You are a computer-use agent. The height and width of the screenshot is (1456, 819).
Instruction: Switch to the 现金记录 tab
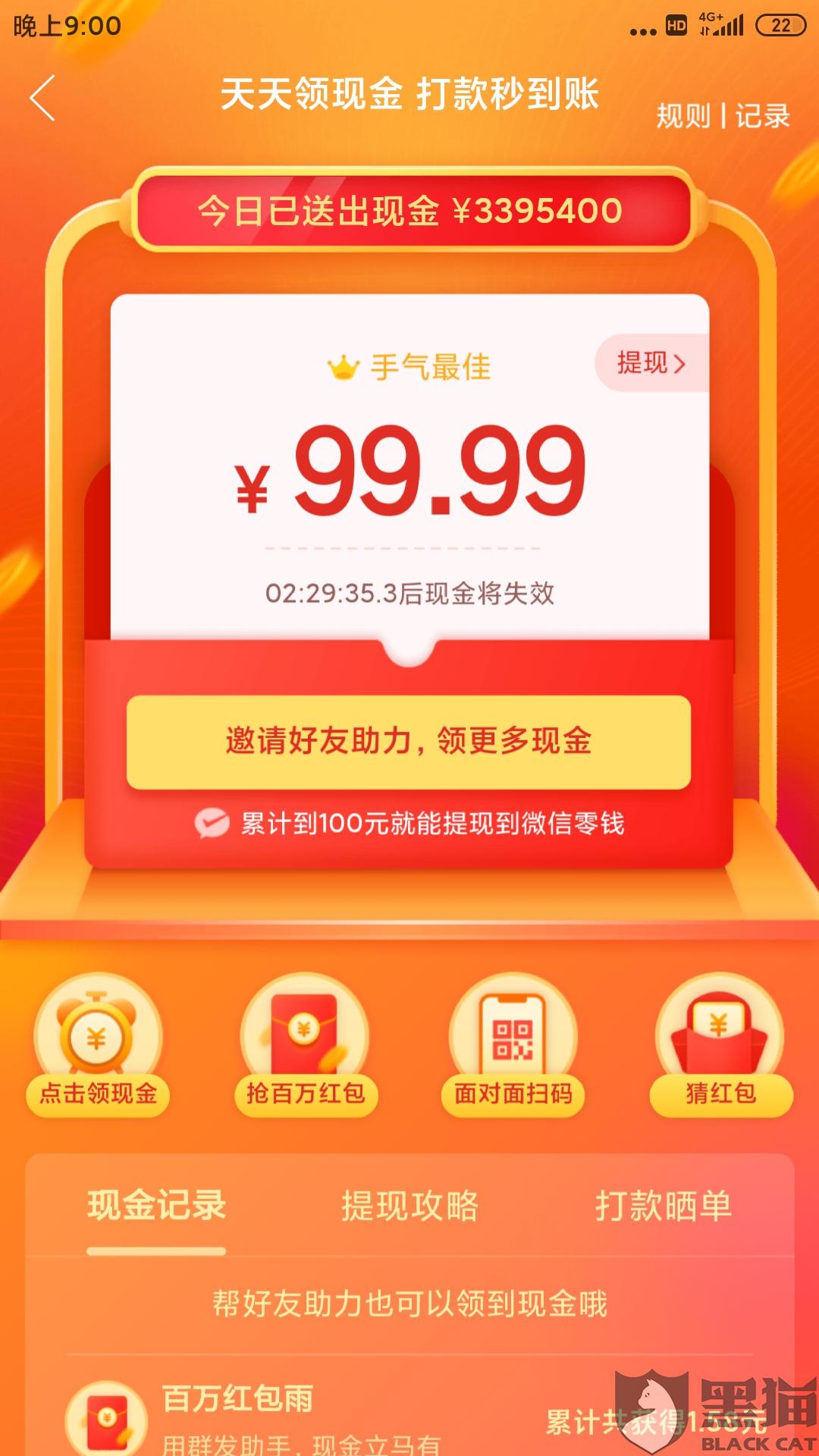[x=156, y=1206]
